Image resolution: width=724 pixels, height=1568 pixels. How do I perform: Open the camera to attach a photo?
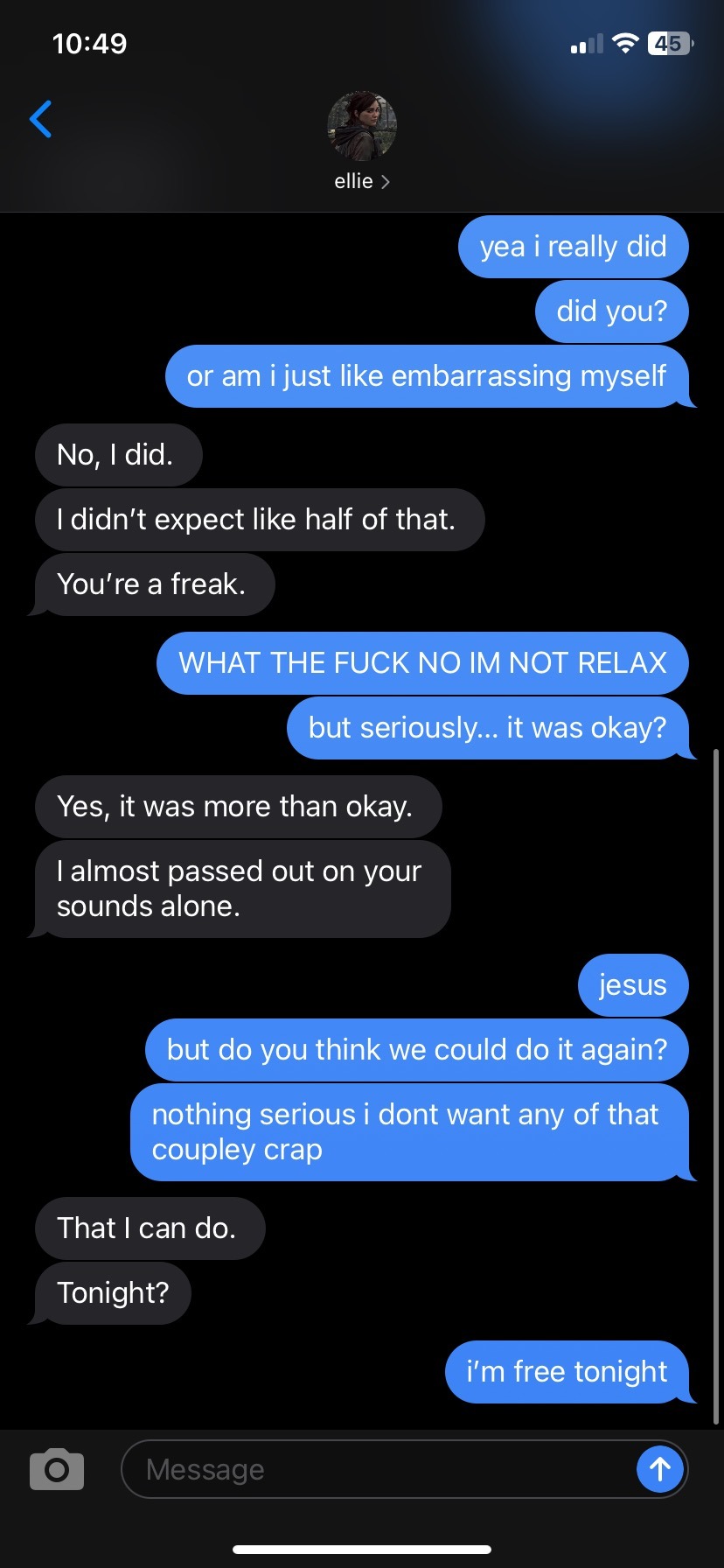pyautogui.click(x=57, y=1469)
